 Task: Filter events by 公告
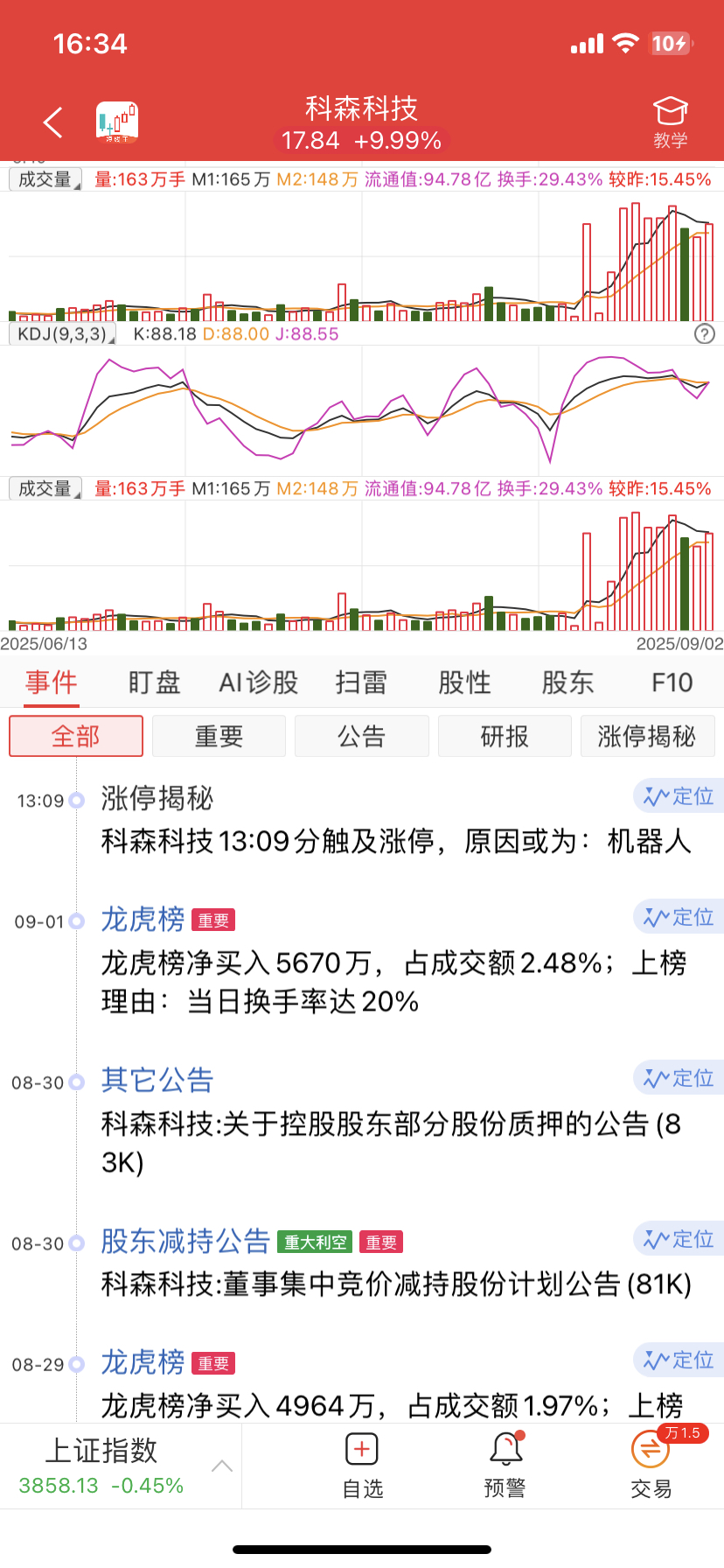362,736
